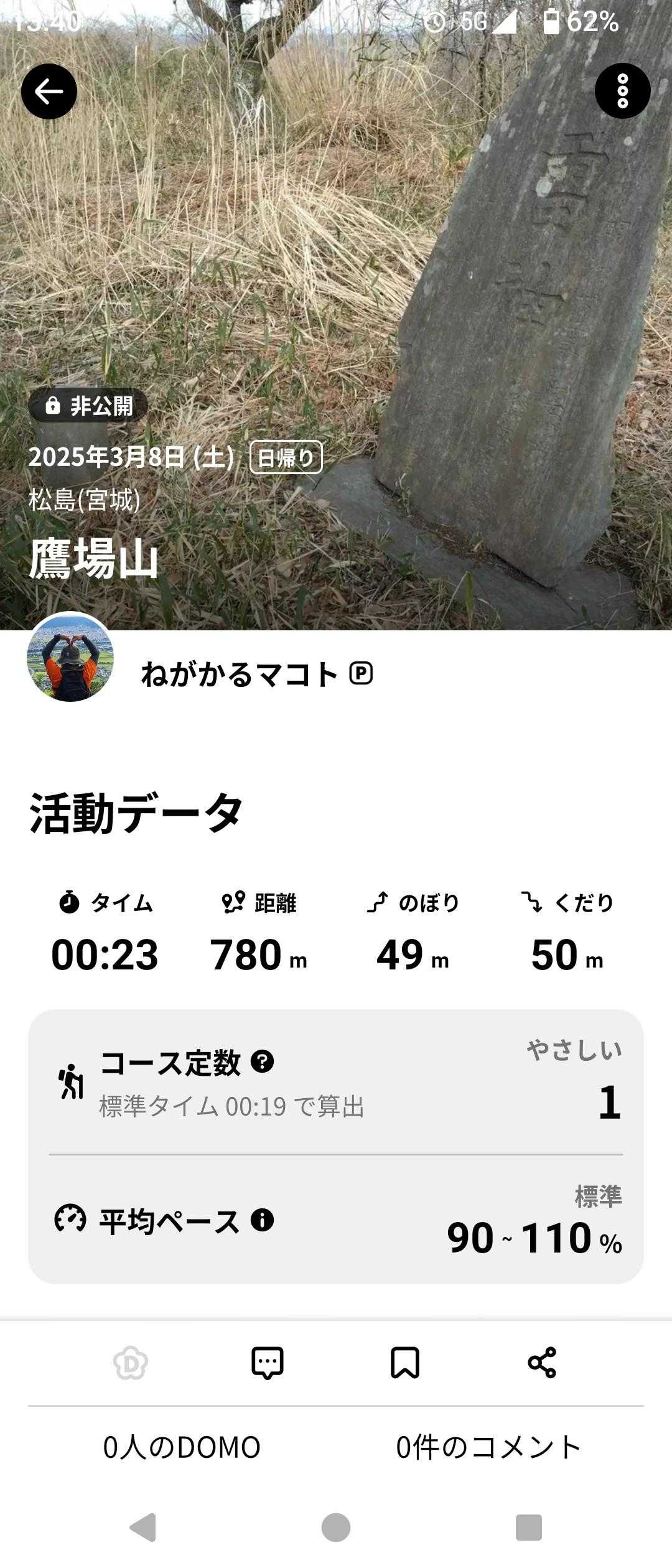The height and width of the screenshot is (1568, 672).
Task: Open ねがかるマコト's profile picture
Action: coord(70,657)
